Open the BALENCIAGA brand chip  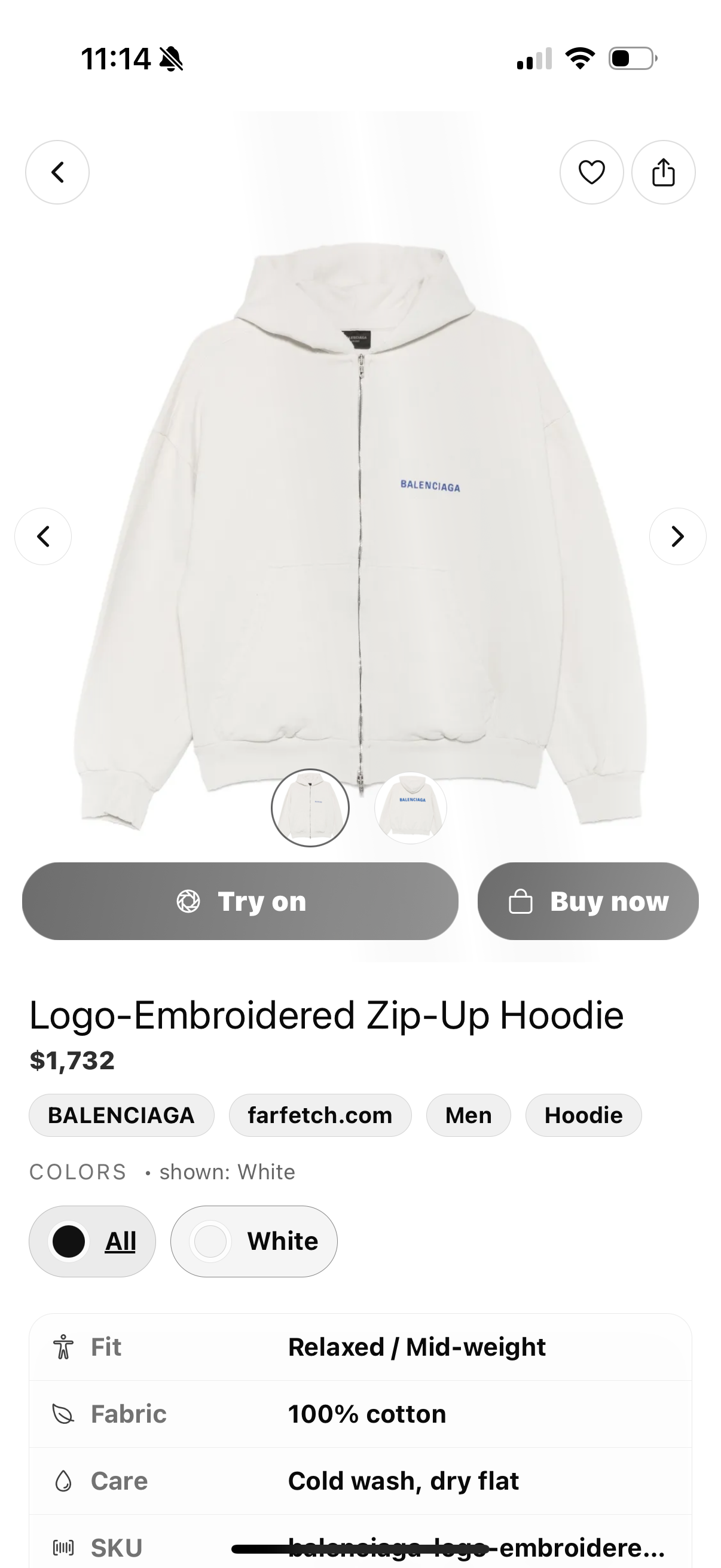[x=121, y=1115]
